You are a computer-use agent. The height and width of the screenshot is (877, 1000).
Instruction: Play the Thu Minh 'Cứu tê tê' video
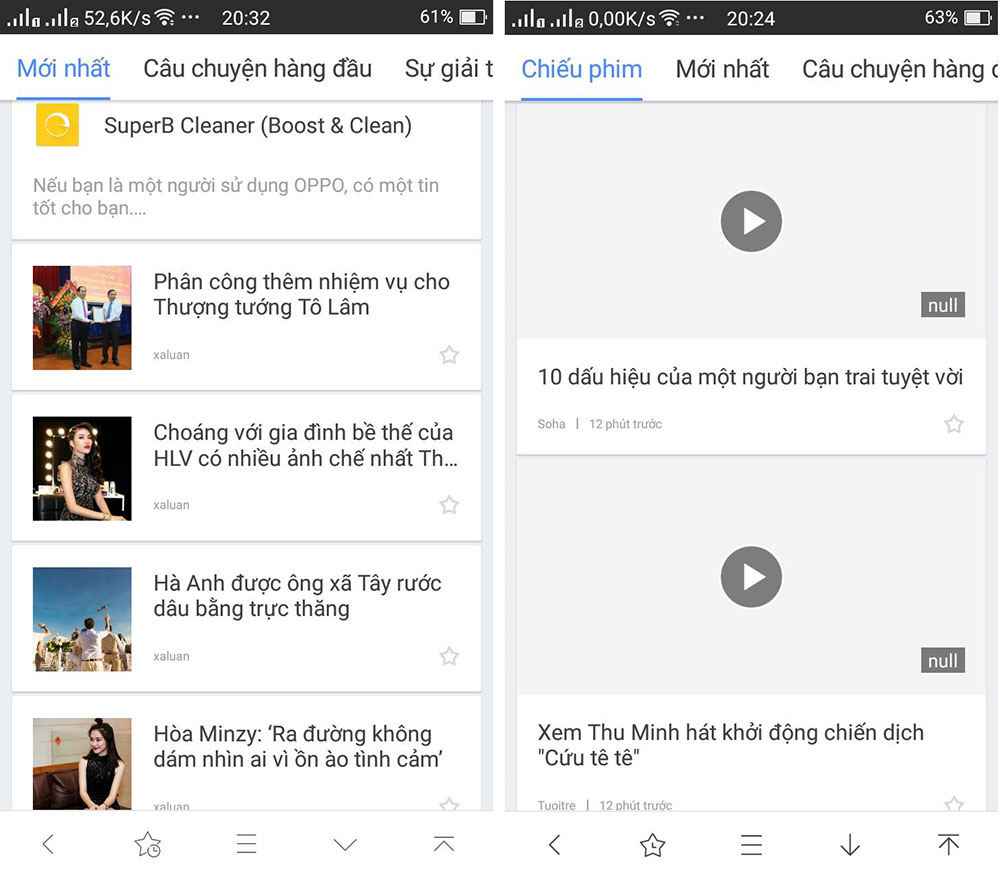[x=750, y=577]
